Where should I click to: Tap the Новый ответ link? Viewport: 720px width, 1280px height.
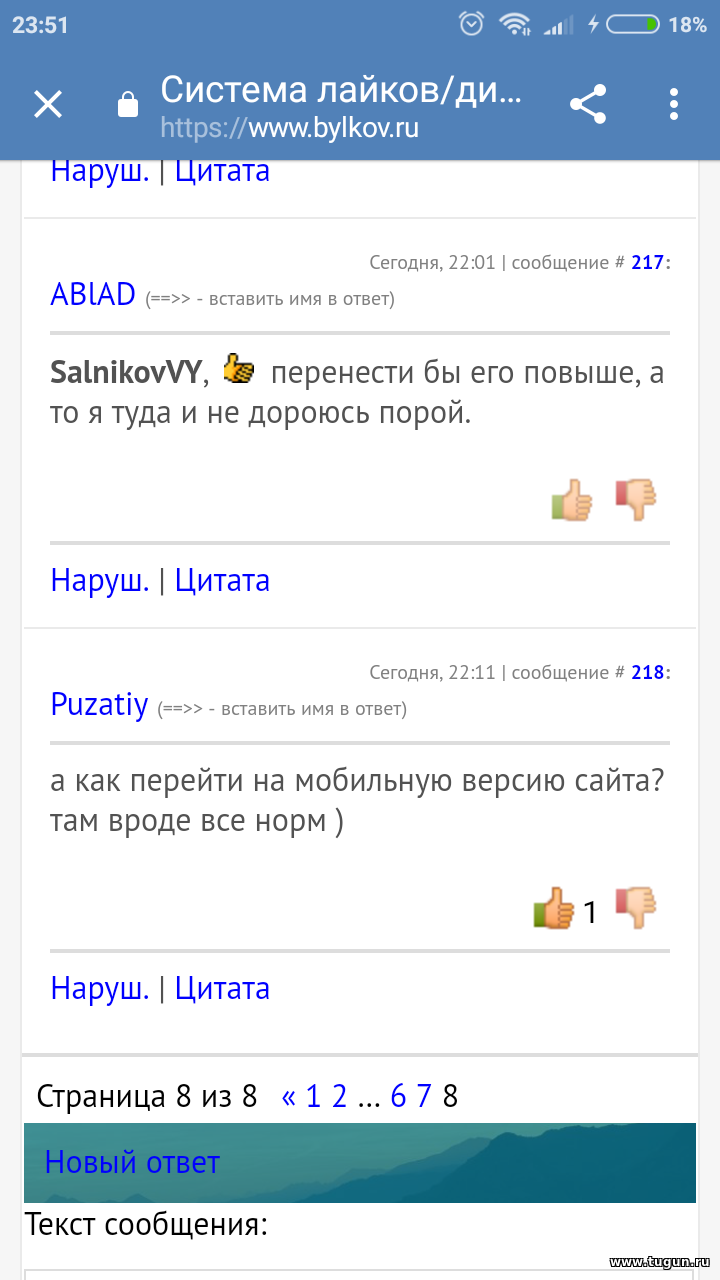click(132, 1162)
